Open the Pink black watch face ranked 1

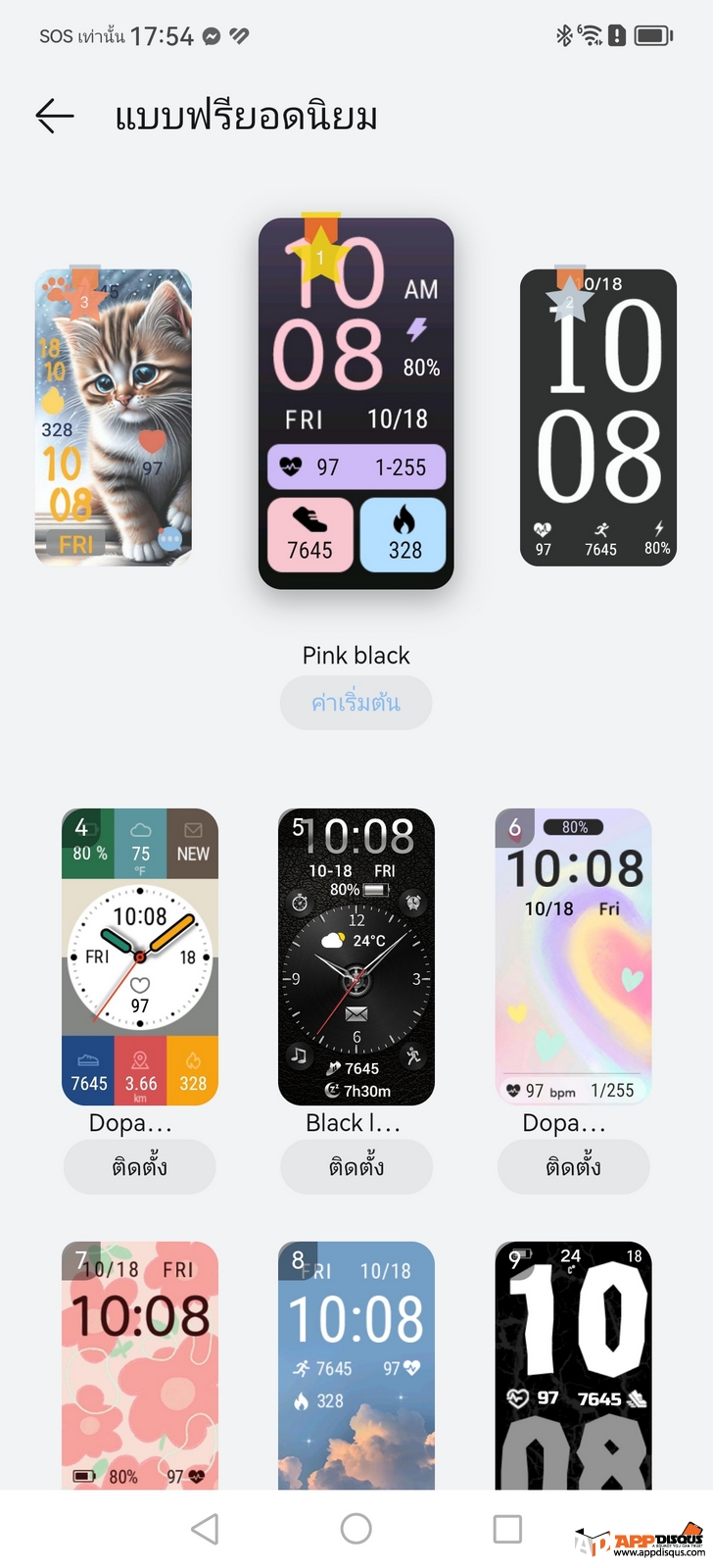coord(356,404)
